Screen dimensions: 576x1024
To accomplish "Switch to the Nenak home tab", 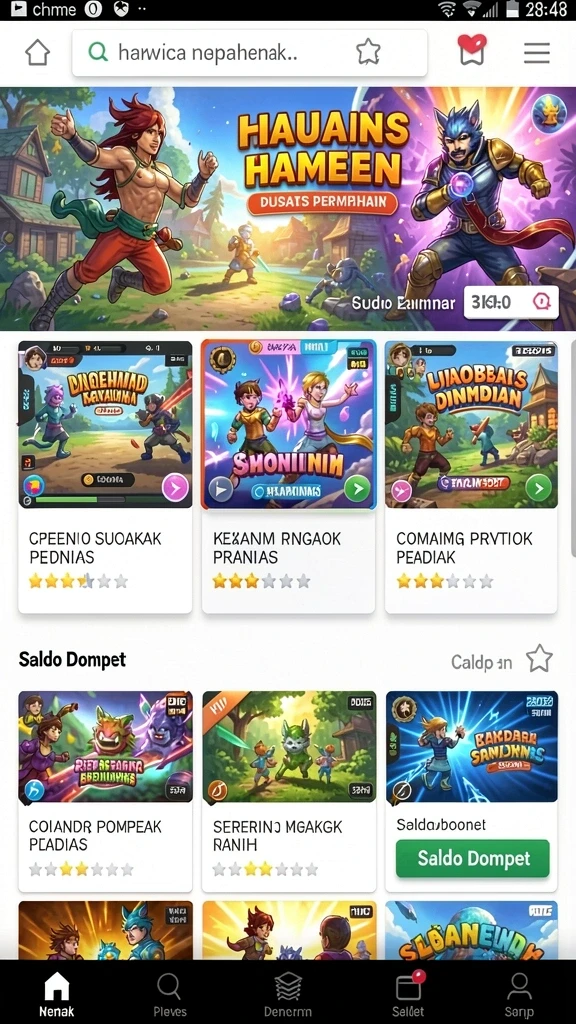I will [56, 993].
